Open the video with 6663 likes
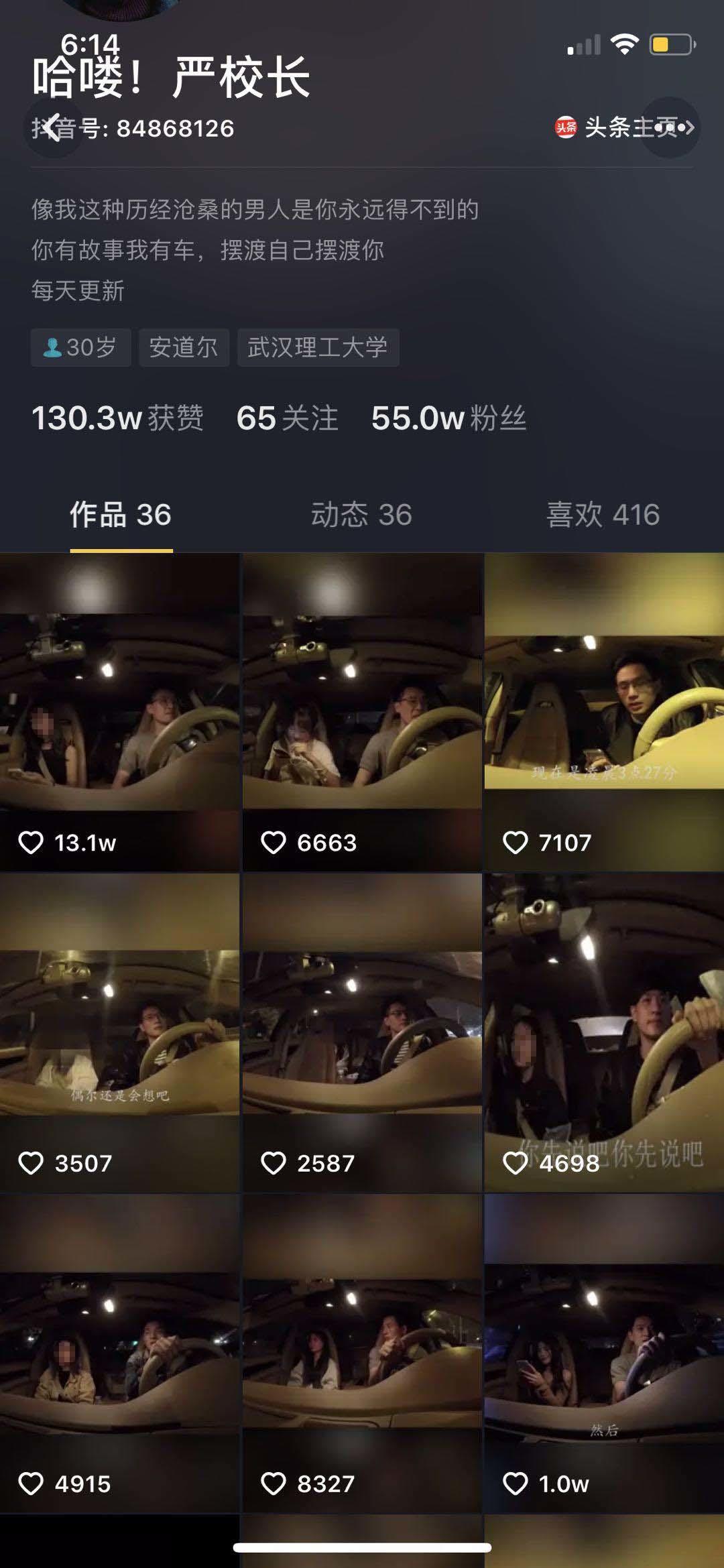Viewport: 724px width, 1568px height. coord(362,711)
